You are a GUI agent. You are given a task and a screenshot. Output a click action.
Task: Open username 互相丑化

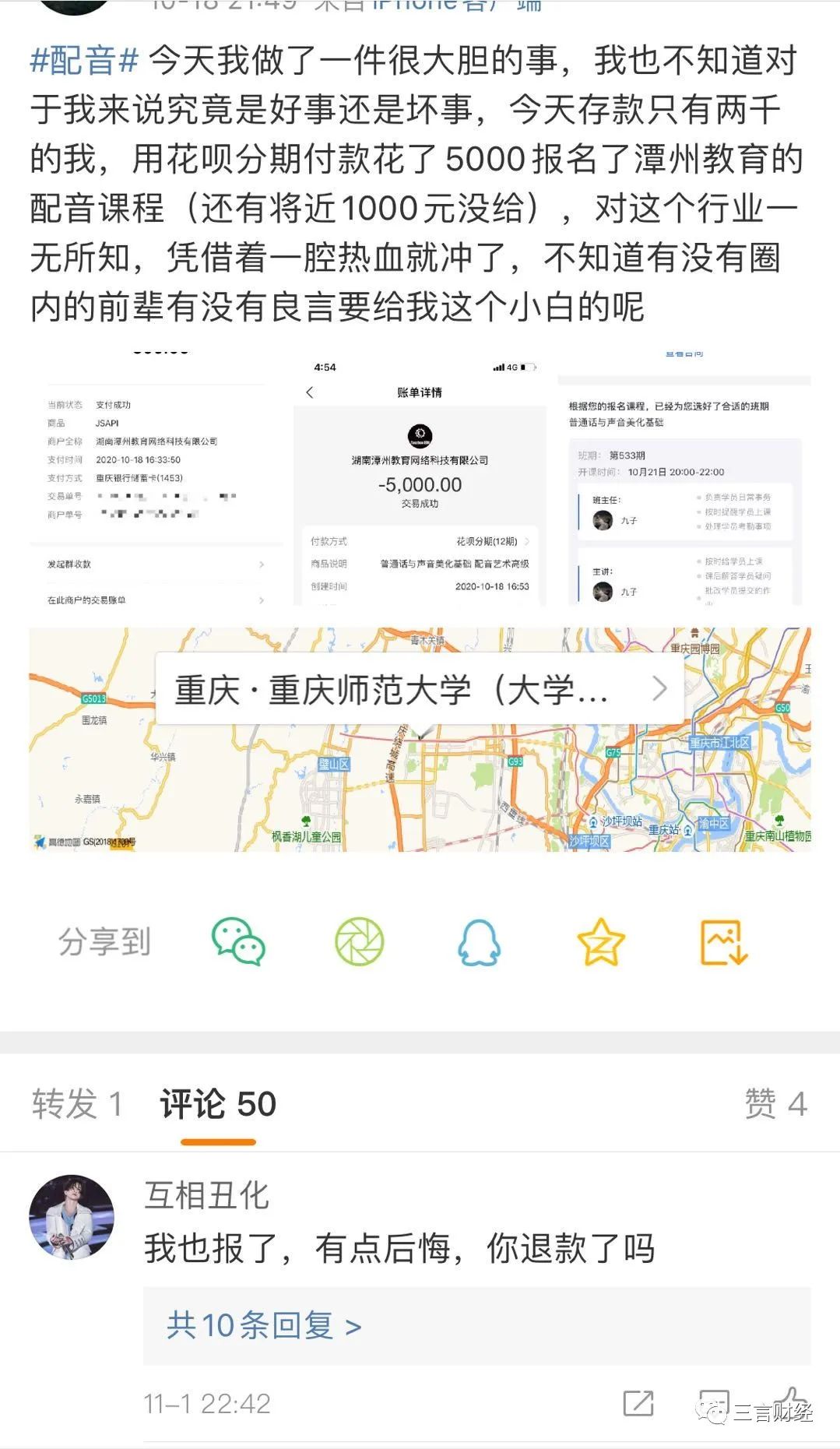[x=206, y=1195]
